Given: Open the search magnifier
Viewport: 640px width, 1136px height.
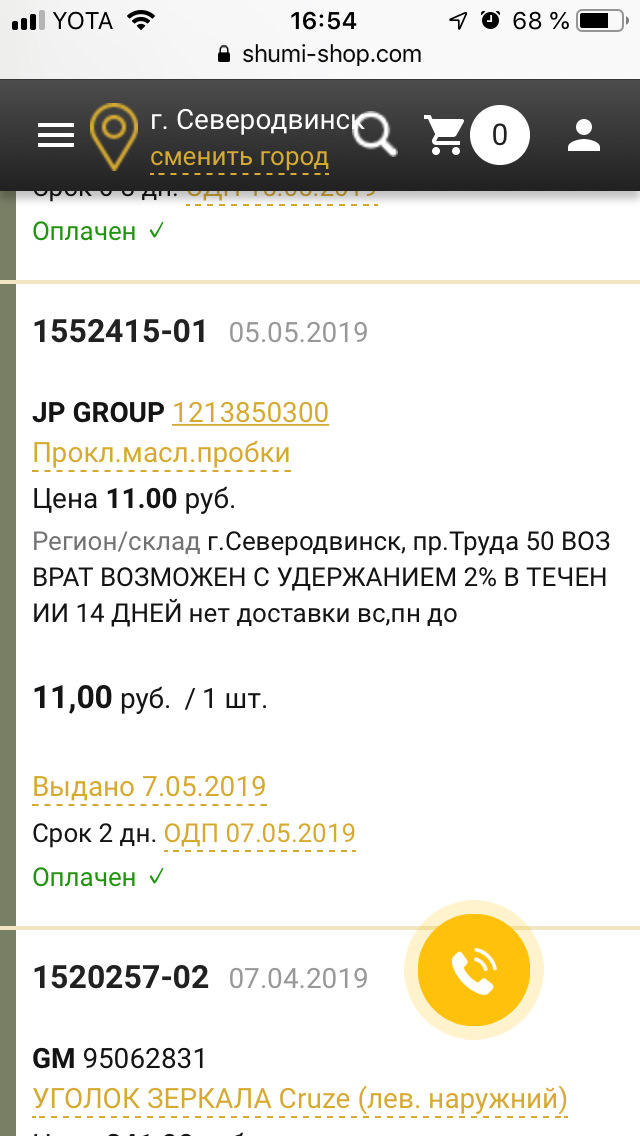Looking at the screenshot, I should coord(377,135).
